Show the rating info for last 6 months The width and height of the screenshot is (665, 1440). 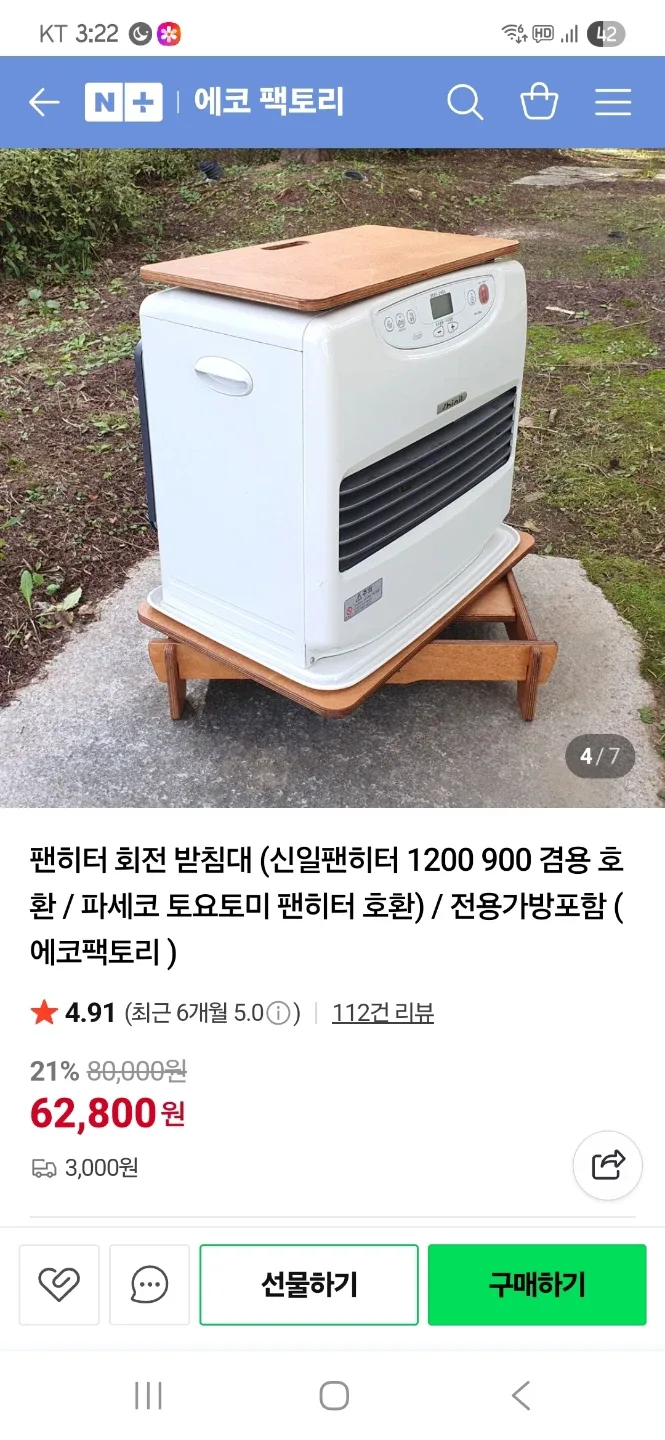(281, 1013)
